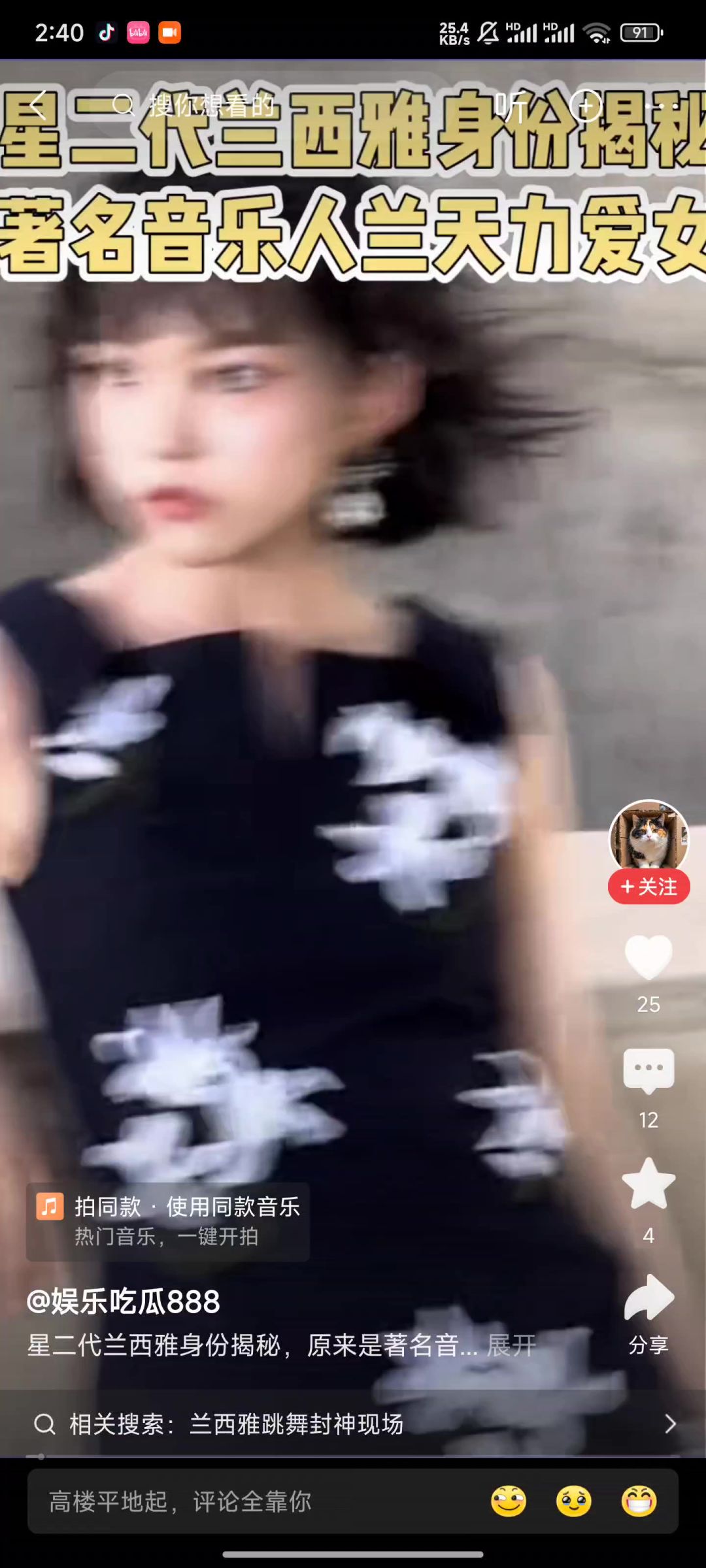
Task: Insert the teary-eyed emoji in comment bar
Action: 573,1501
